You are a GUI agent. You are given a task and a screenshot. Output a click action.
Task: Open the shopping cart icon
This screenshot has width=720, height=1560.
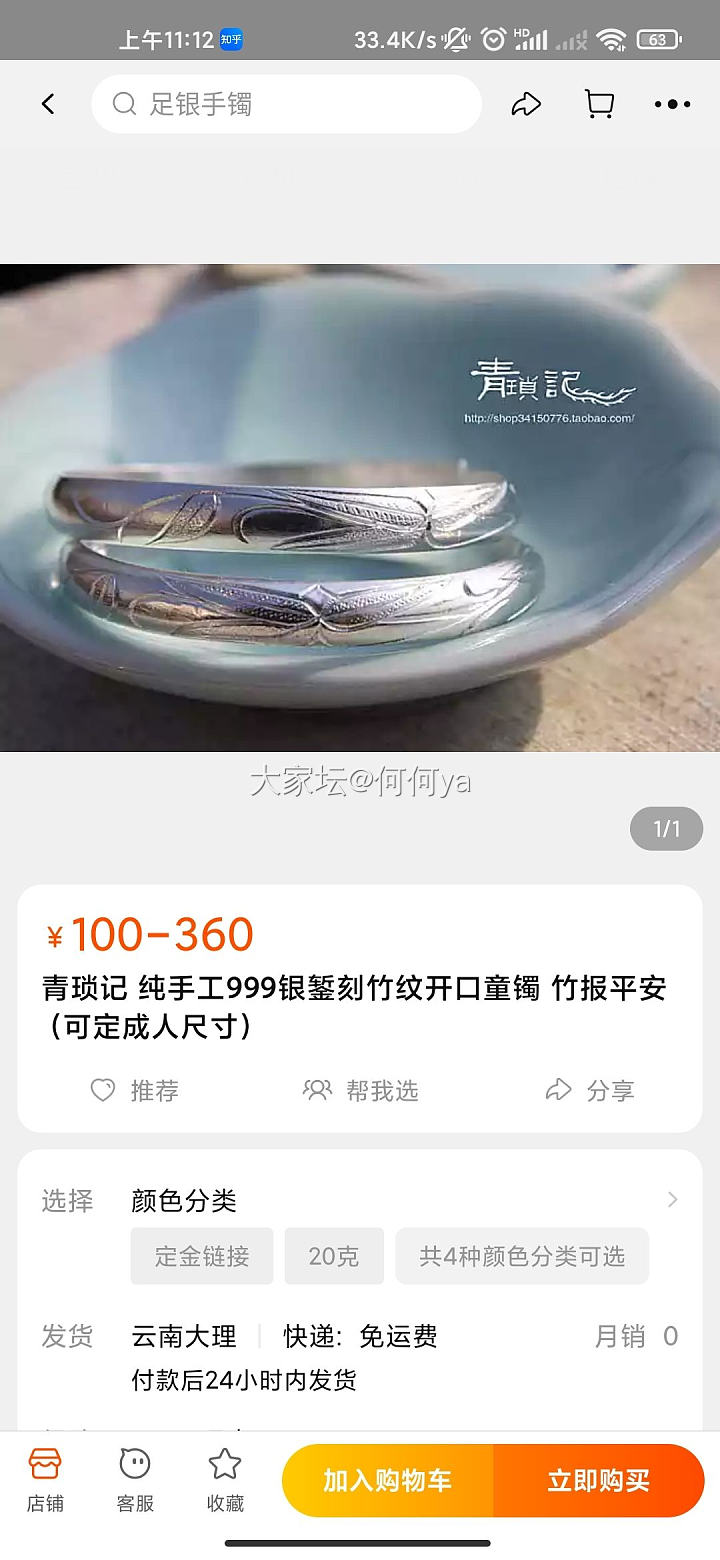pyautogui.click(x=599, y=104)
